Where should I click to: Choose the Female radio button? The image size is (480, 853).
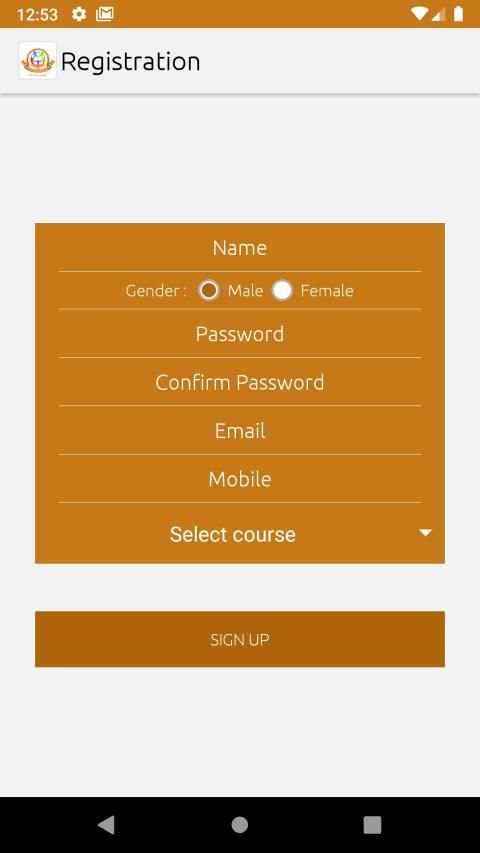(282, 290)
